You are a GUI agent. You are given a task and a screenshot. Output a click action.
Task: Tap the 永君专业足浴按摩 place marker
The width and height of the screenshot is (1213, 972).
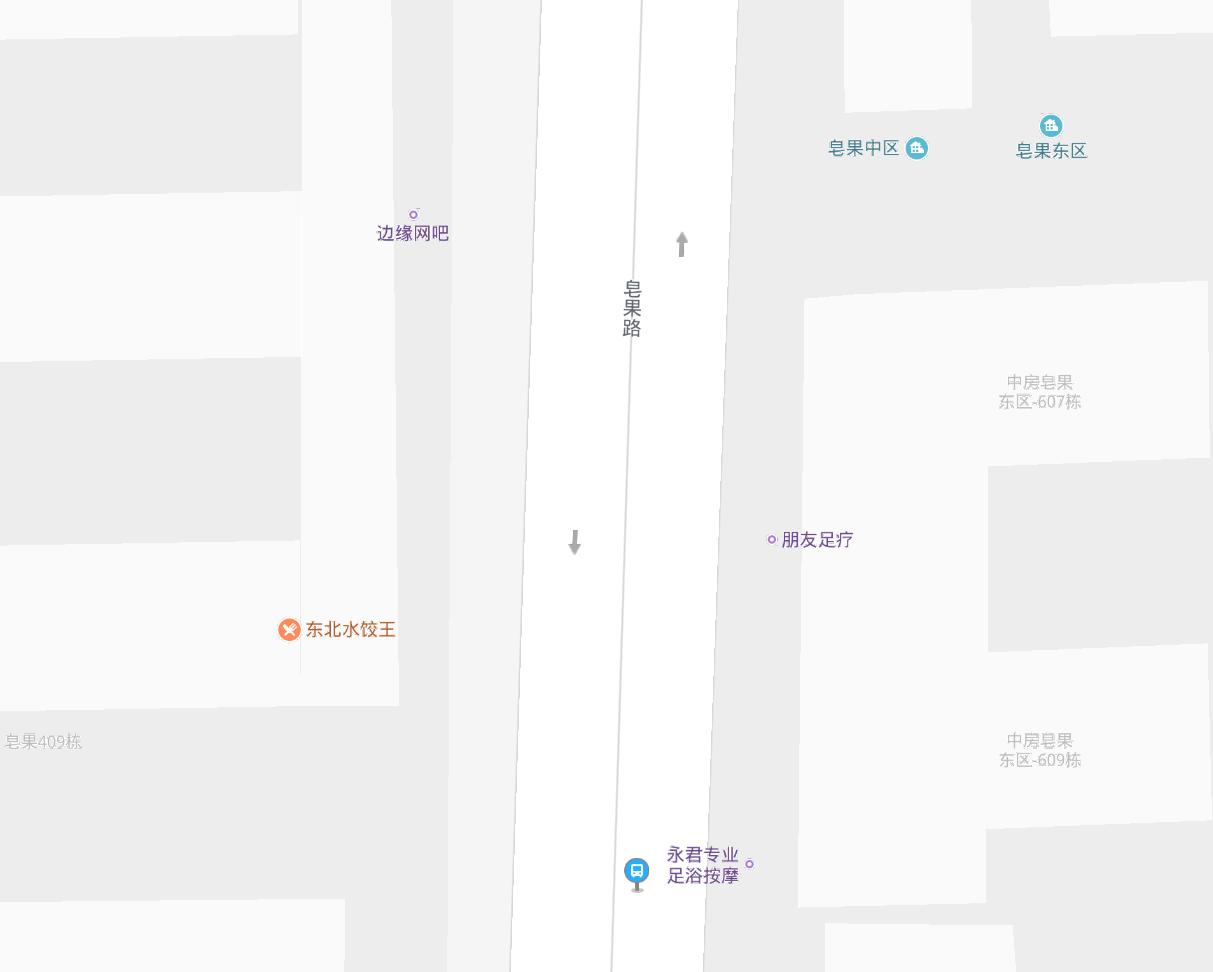point(749,863)
